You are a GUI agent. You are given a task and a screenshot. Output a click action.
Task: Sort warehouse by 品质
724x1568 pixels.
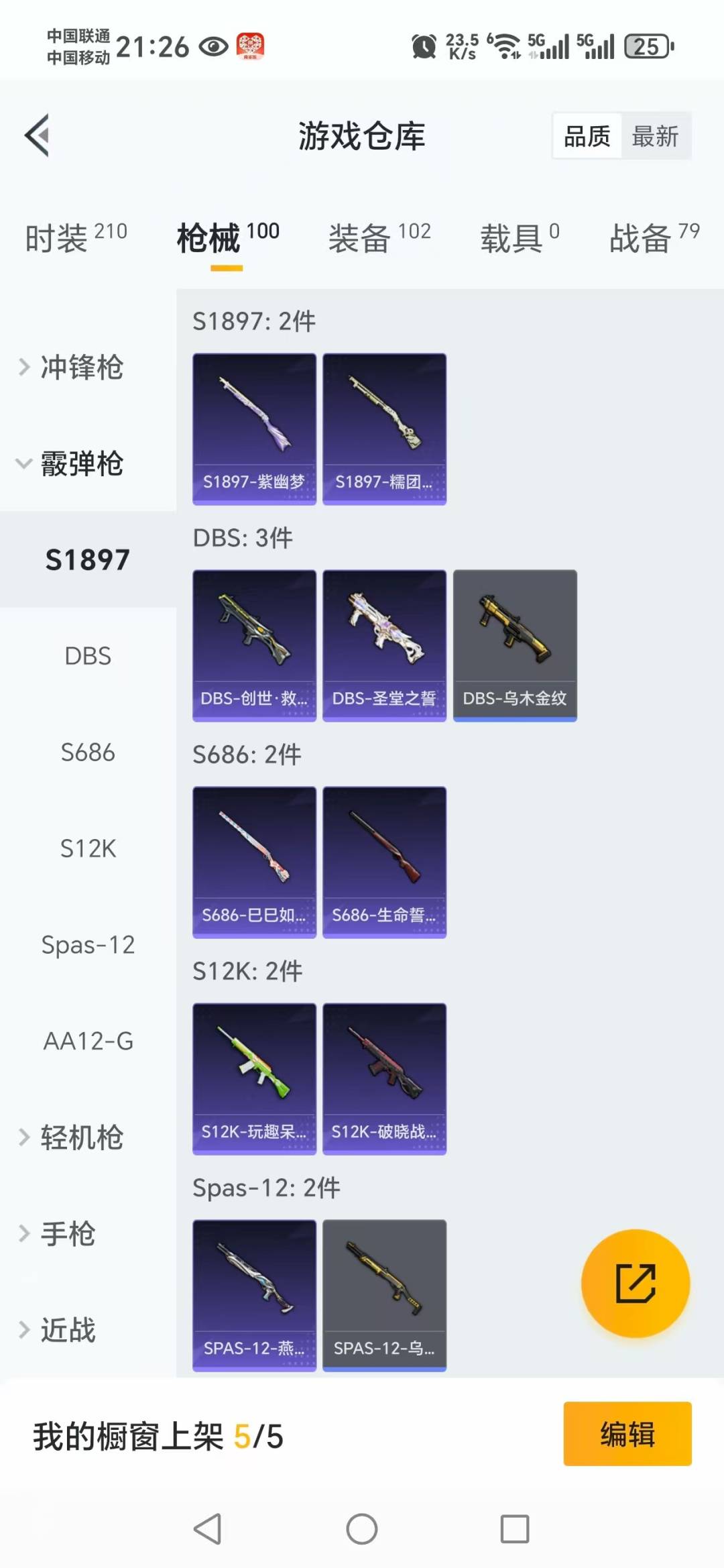(587, 136)
